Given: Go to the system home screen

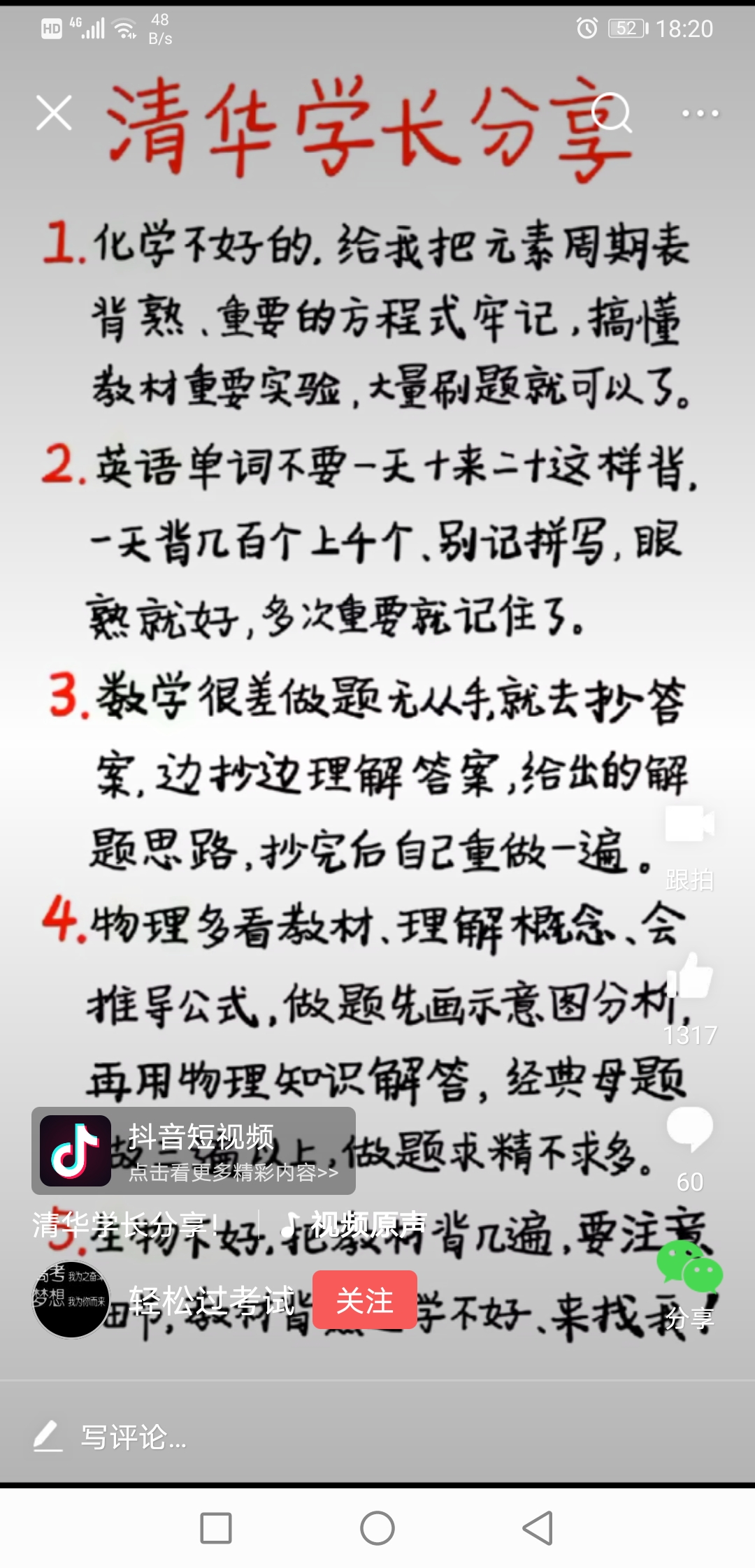Looking at the screenshot, I should click(377, 1528).
